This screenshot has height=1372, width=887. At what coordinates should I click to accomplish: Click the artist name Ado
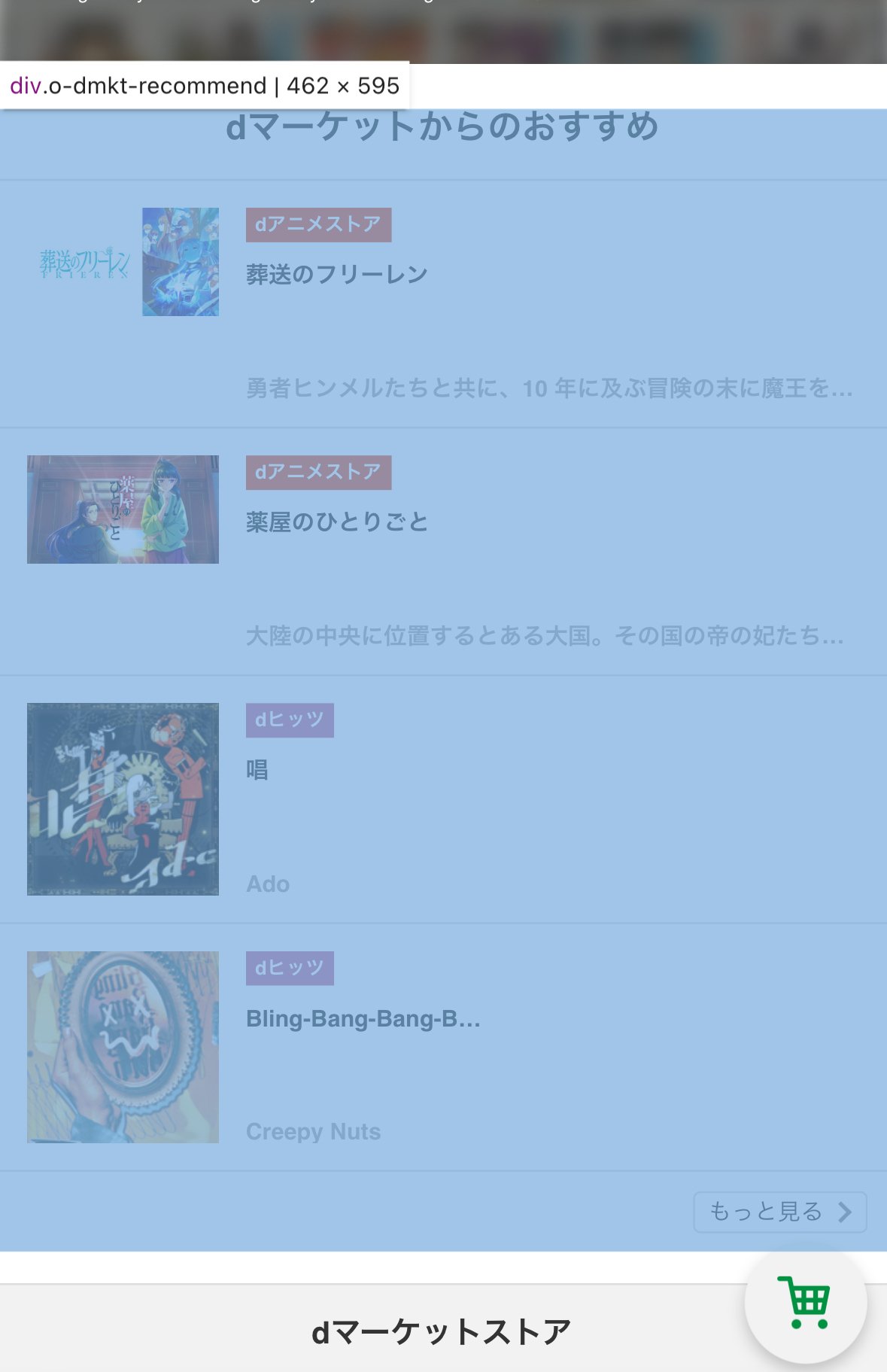(x=268, y=885)
